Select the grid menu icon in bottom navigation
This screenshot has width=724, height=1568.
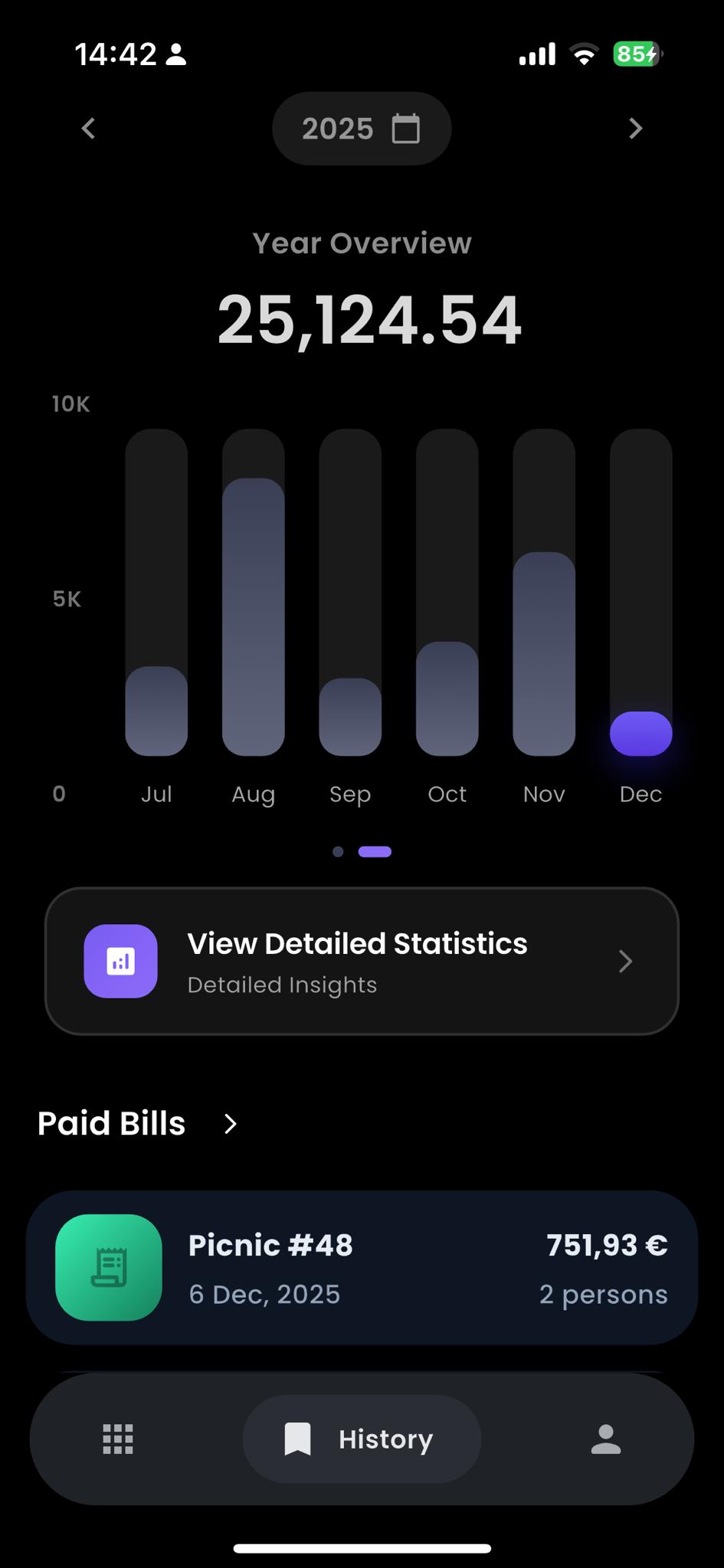tap(117, 1439)
